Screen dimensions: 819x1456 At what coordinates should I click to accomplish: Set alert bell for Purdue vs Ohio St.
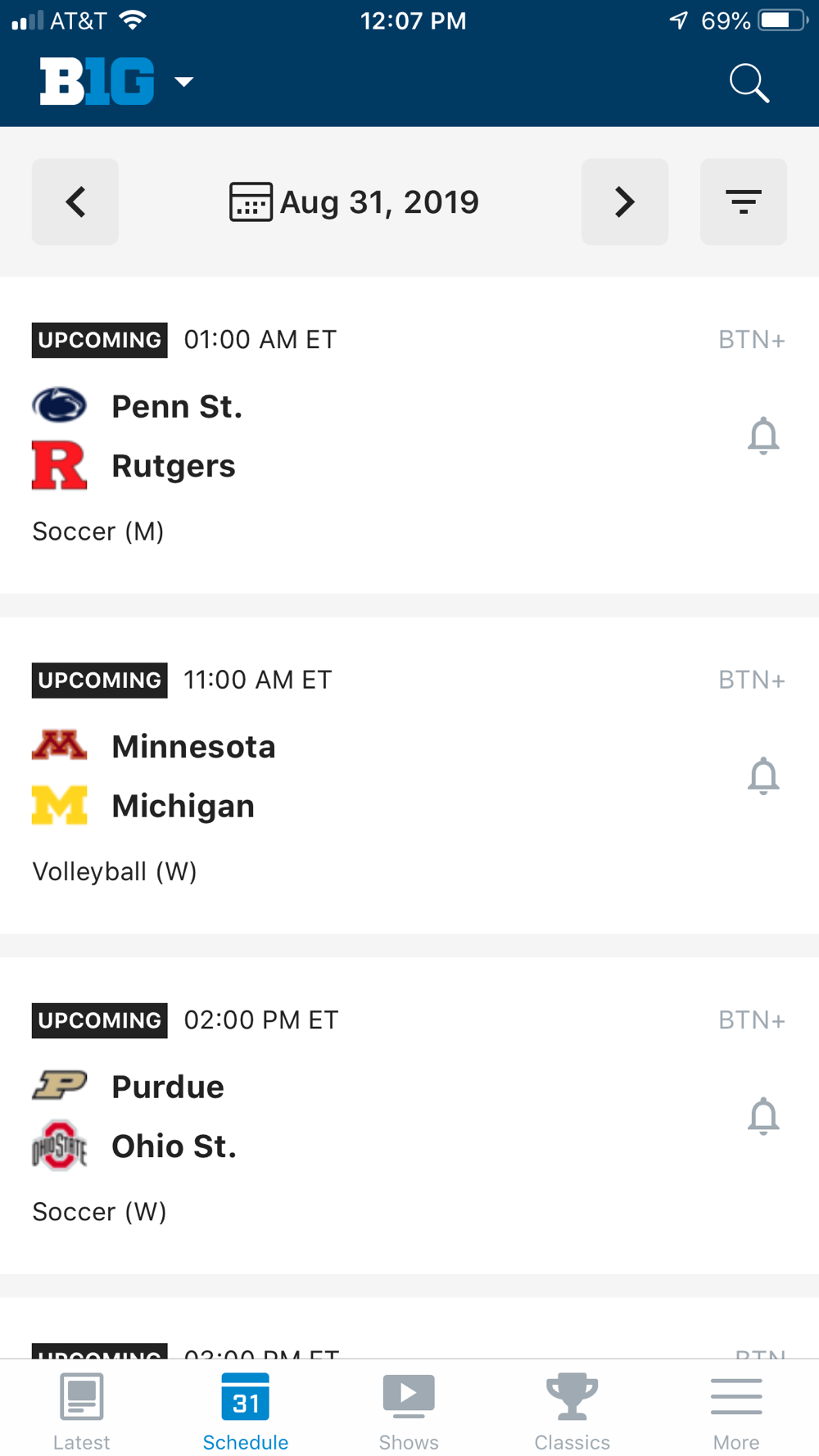coord(763,1115)
